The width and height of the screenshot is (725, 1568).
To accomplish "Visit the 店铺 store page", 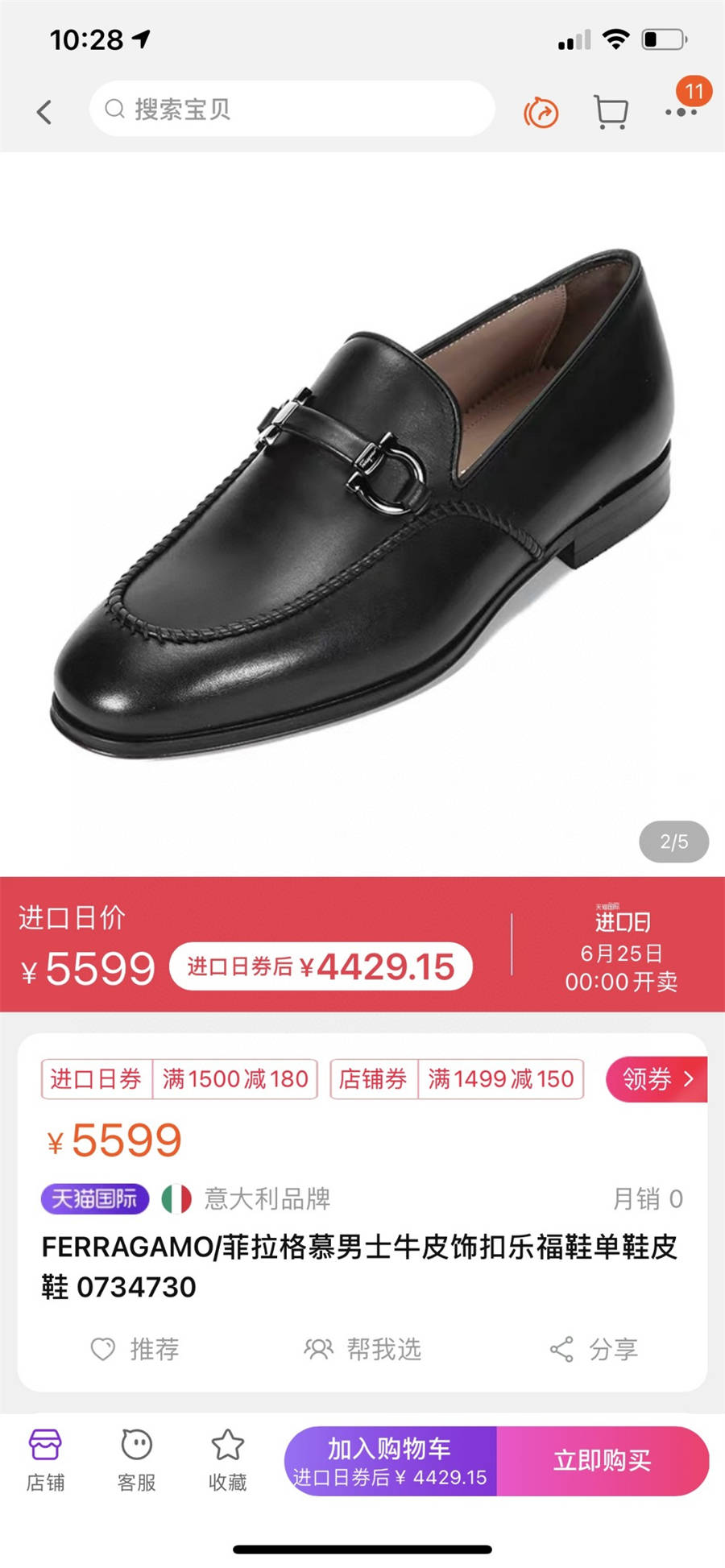I will pos(45,1460).
